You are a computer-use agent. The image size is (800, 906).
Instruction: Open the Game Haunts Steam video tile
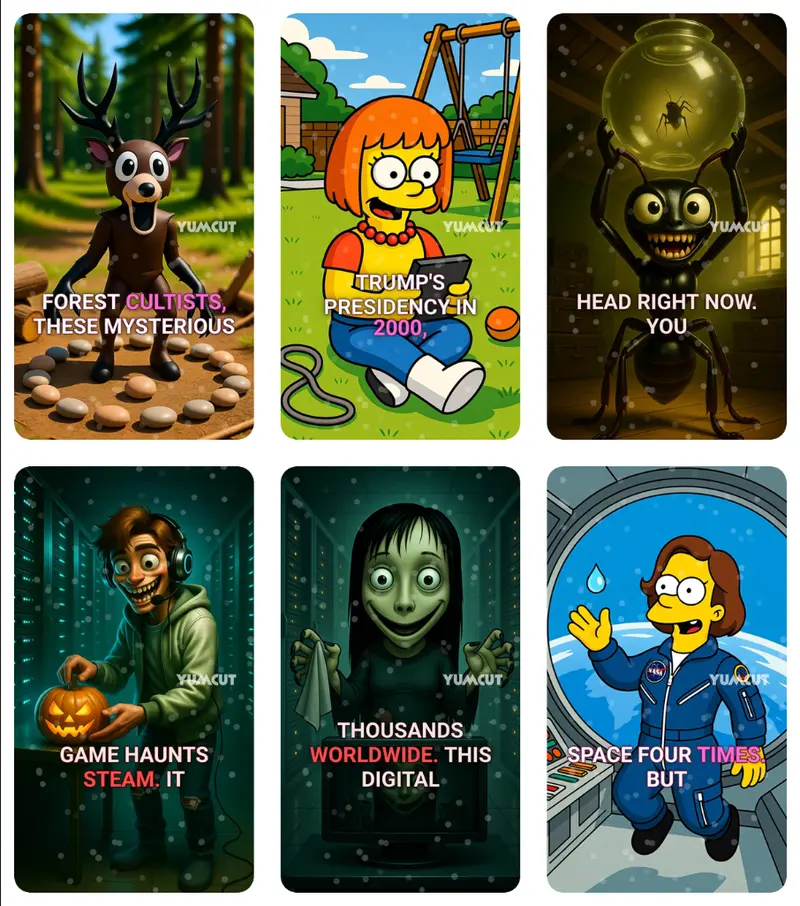(x=134, y=679)
